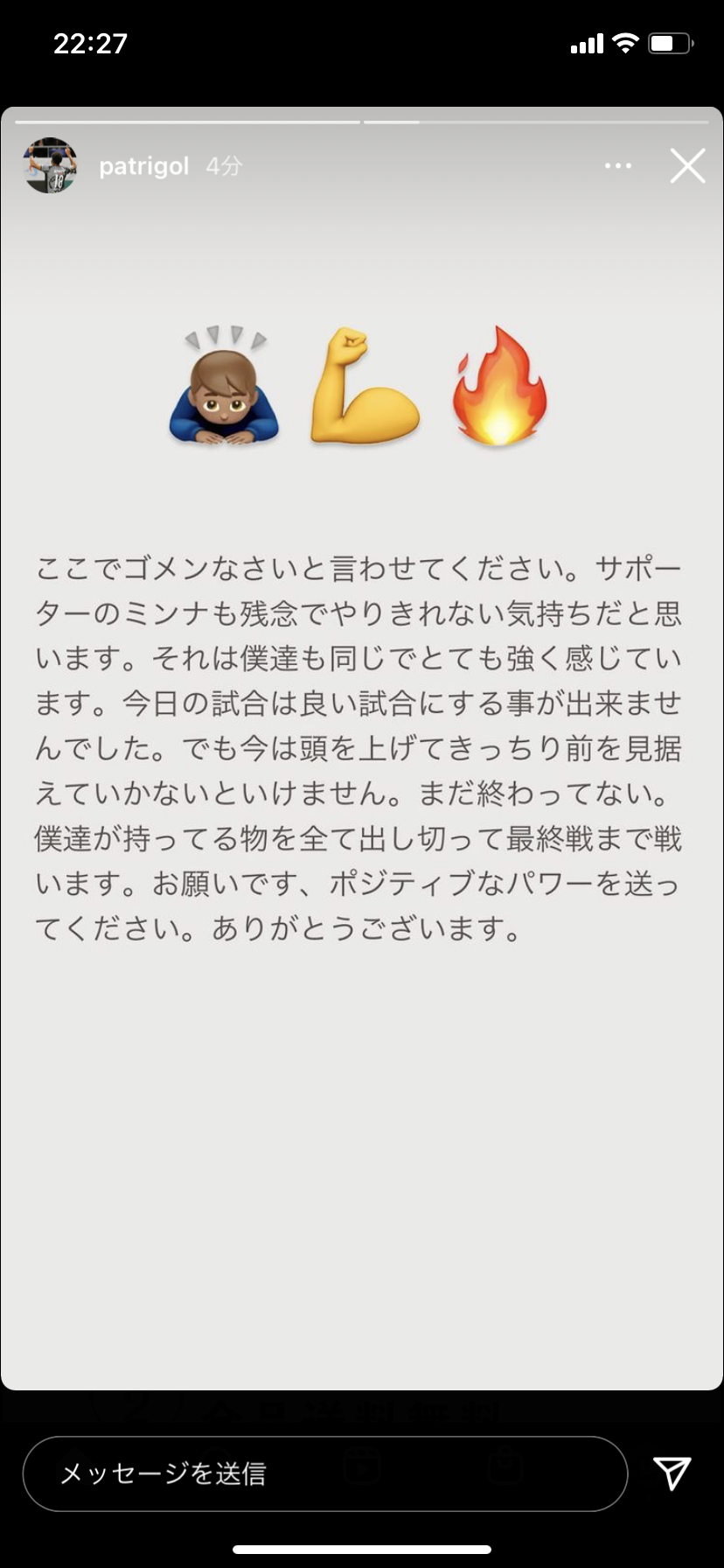Open patrigol's profile picture
Screen dimensions: 724x1568
50,165
